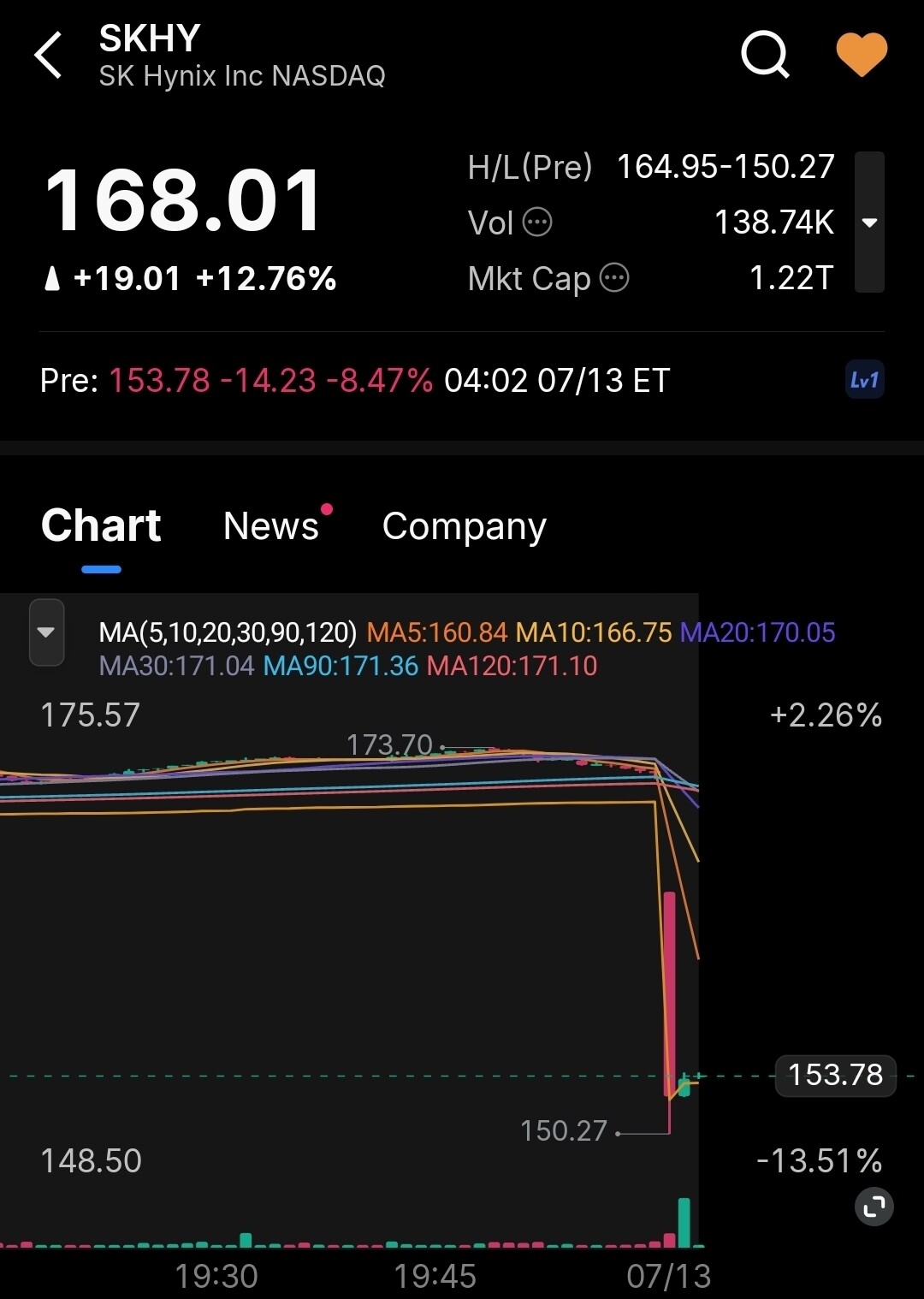924x1299 pixels.
Task: Open the Mkt Cap info bubble
Action: pos(614,277)
